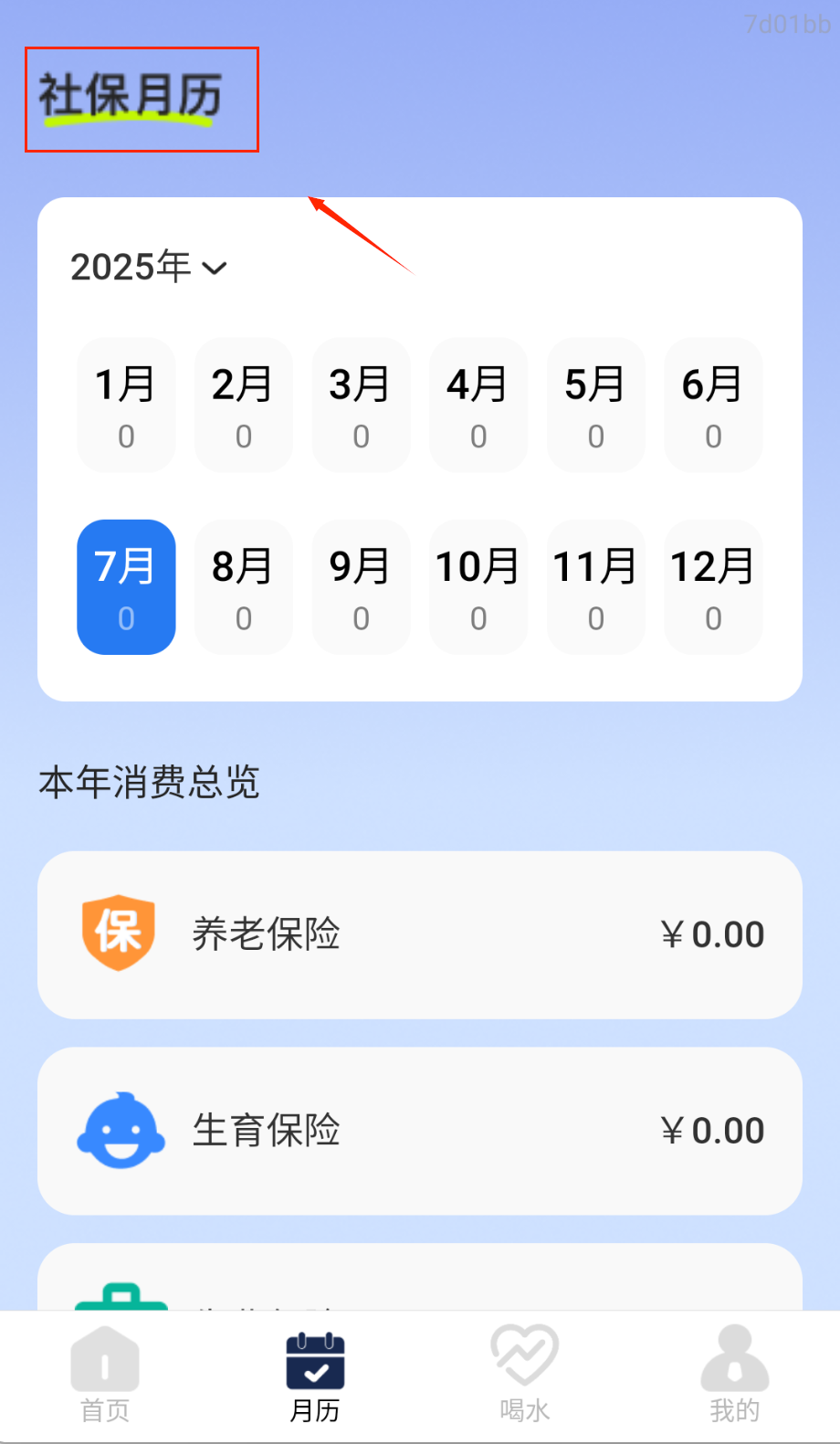Open the 2025年 year dropdown
840x1444 pixels.
click(x=149, y=267)
